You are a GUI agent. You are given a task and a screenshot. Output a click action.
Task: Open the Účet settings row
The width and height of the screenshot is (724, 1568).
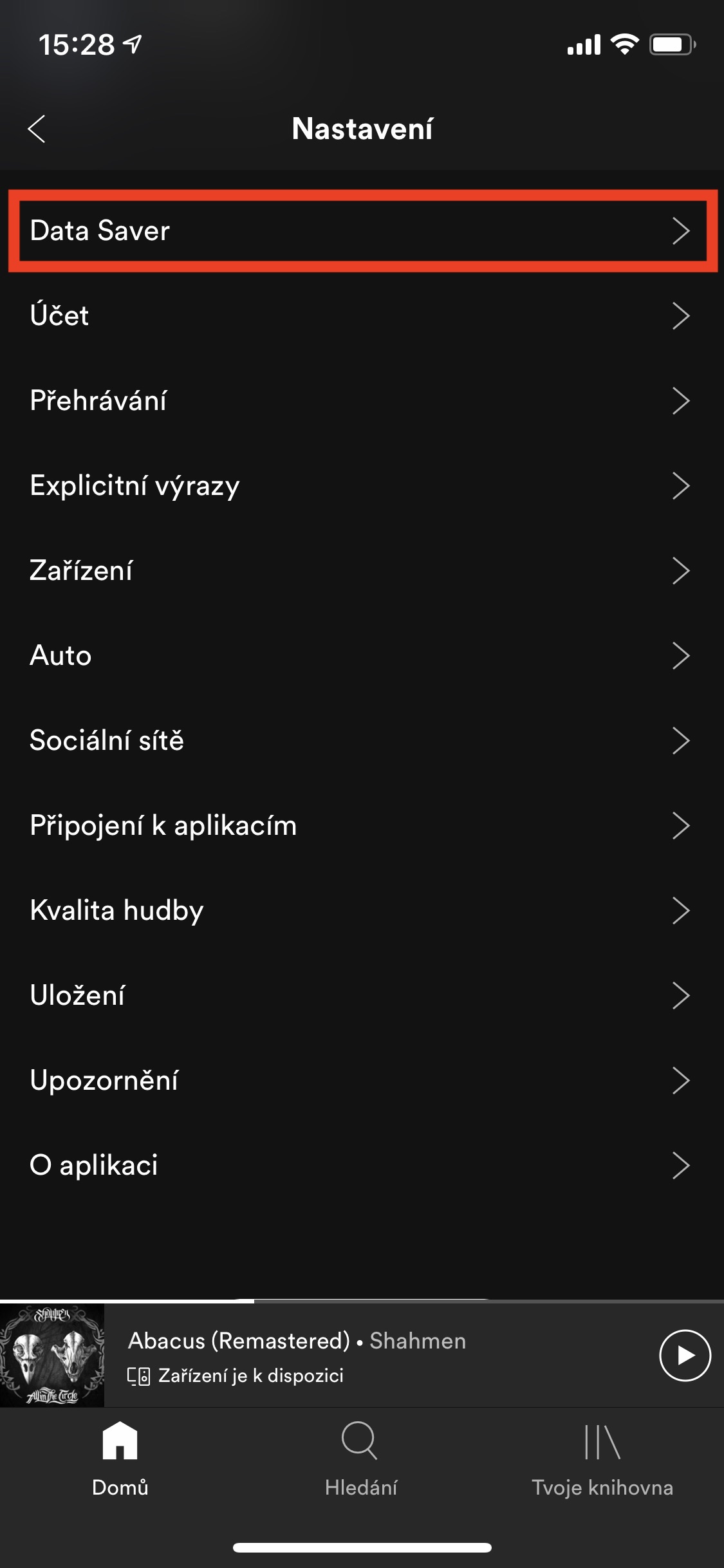[x=362, y=315]
